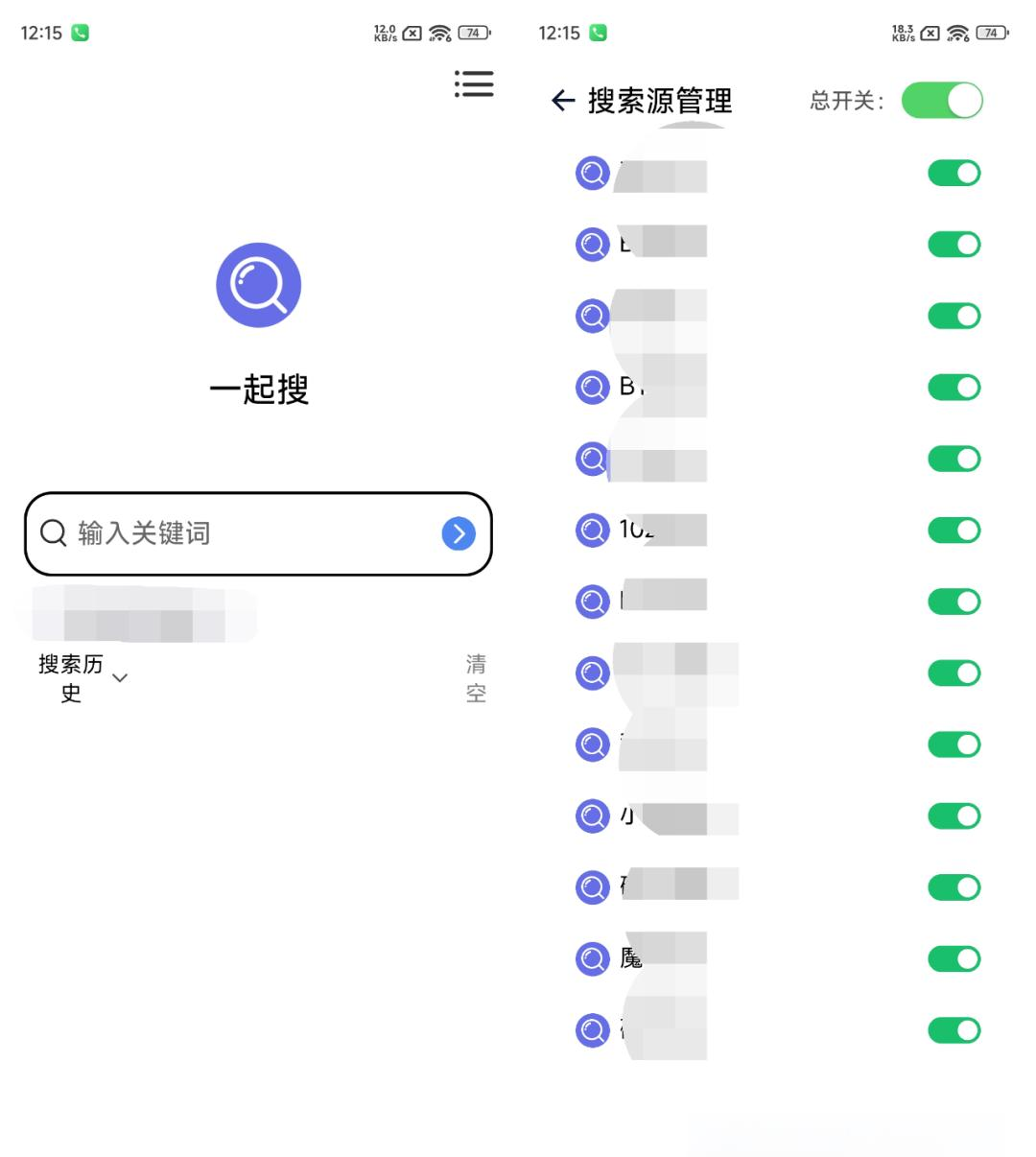Click the magnifier icon inside the search bar

(53, 534)
